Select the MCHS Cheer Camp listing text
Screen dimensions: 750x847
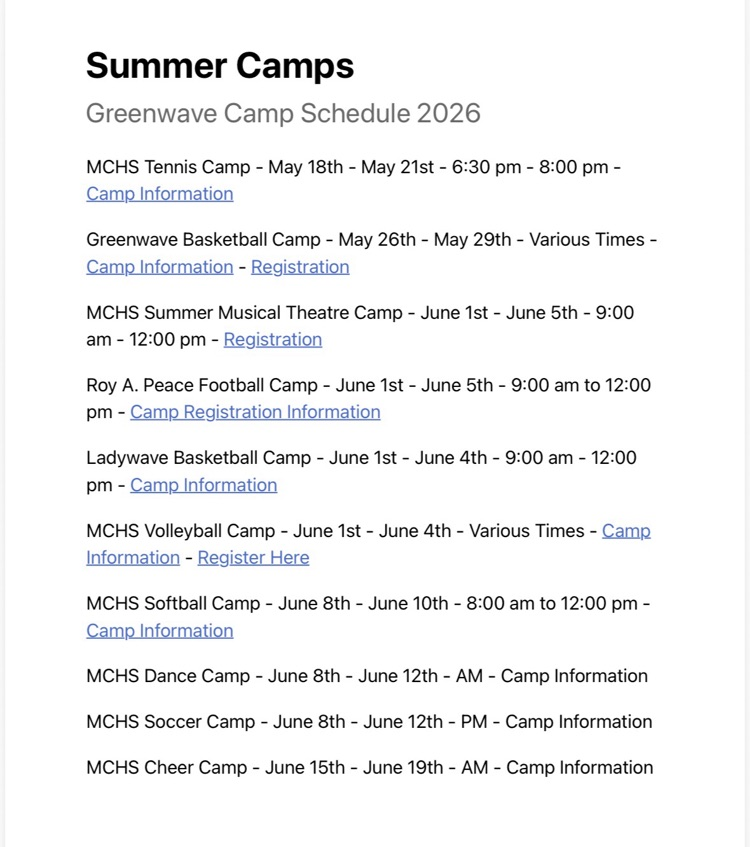point(368,768)
